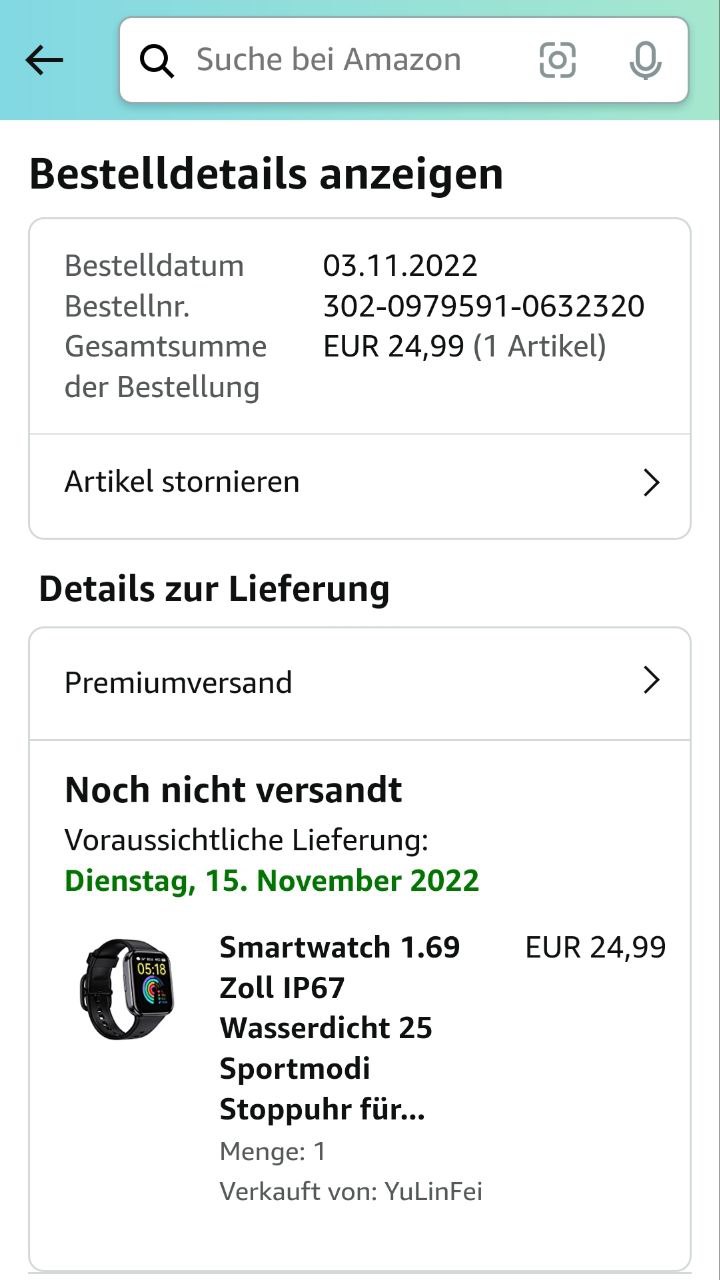Open the smartwatch product image

coord(127,989)
